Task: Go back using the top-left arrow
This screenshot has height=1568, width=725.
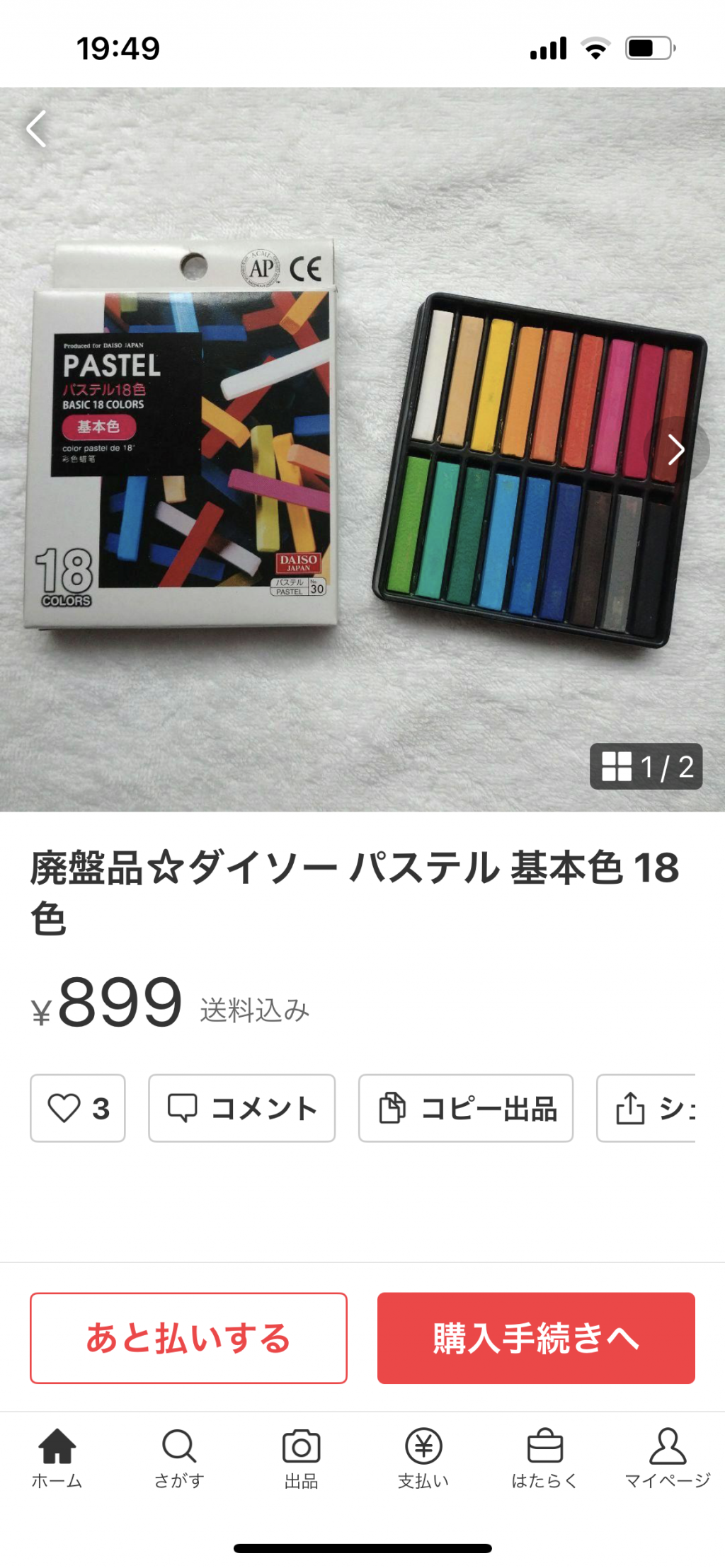Action: coord(37,129)
